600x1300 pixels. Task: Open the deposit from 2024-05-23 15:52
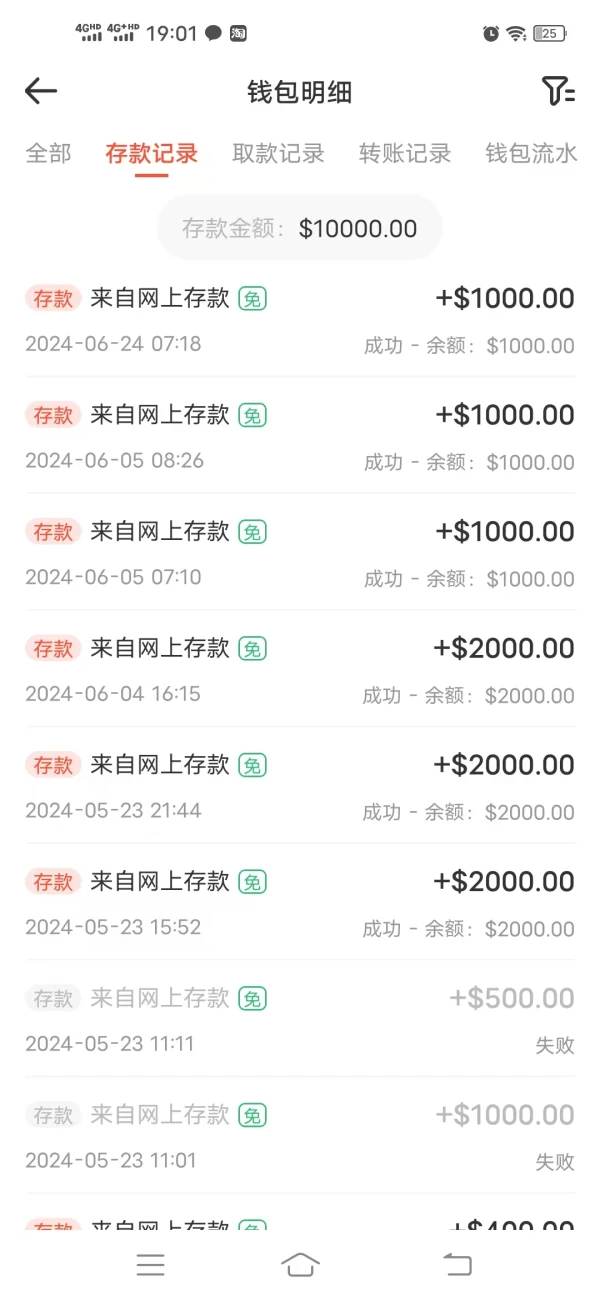point(300,903)
